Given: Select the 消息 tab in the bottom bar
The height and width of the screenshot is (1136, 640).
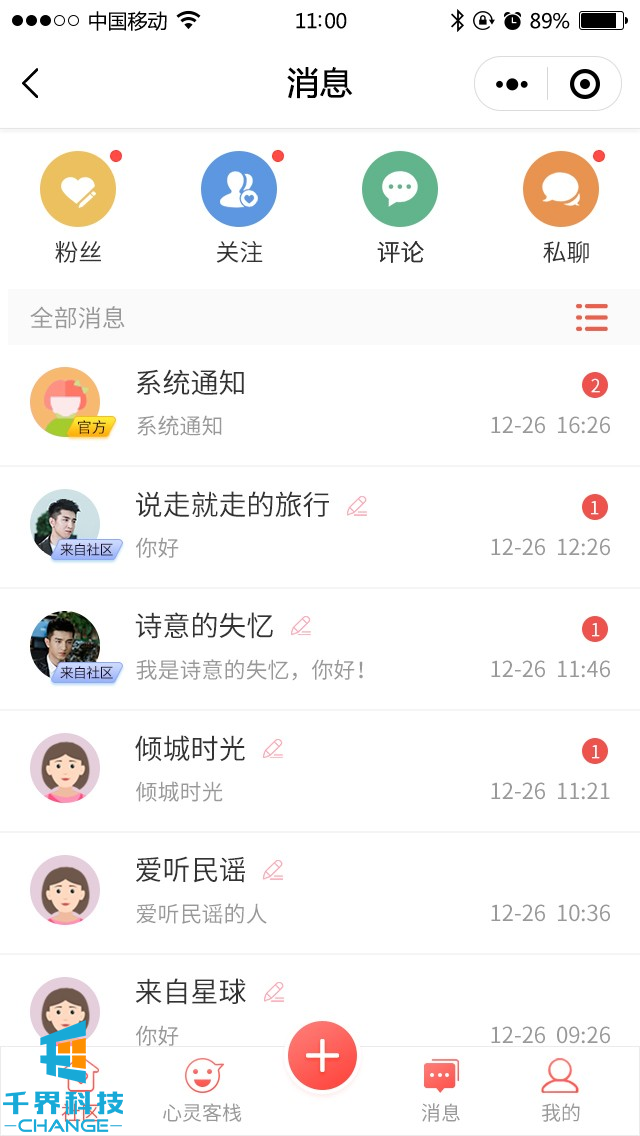Looking at the screenshot, I should pos(440,1090).
